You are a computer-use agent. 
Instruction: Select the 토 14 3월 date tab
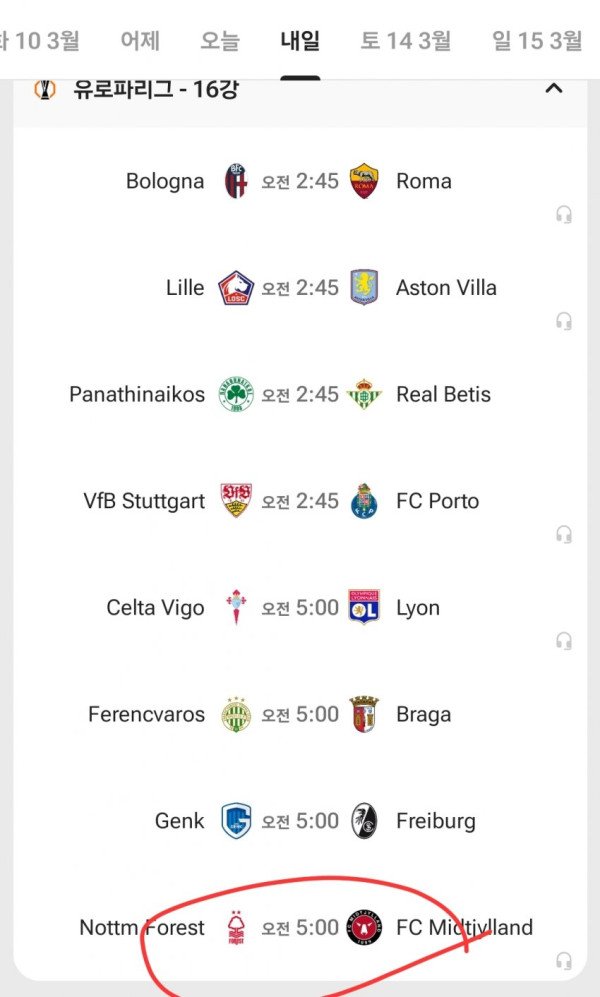point(405,40)
